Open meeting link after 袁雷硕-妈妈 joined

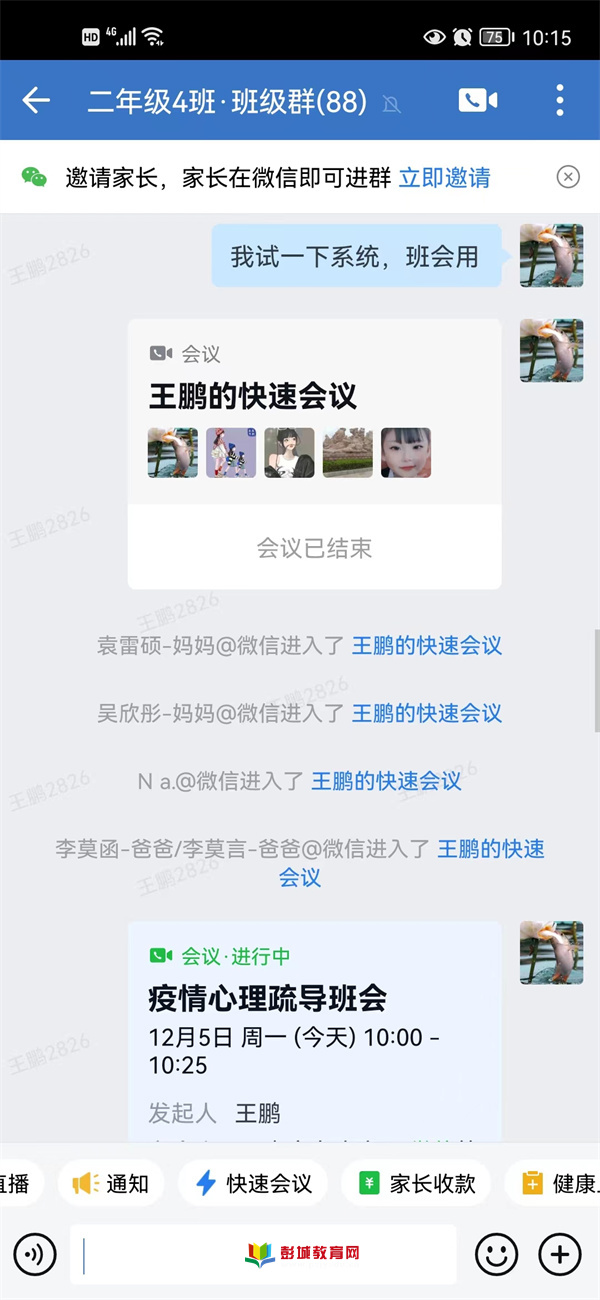point(426,646)
